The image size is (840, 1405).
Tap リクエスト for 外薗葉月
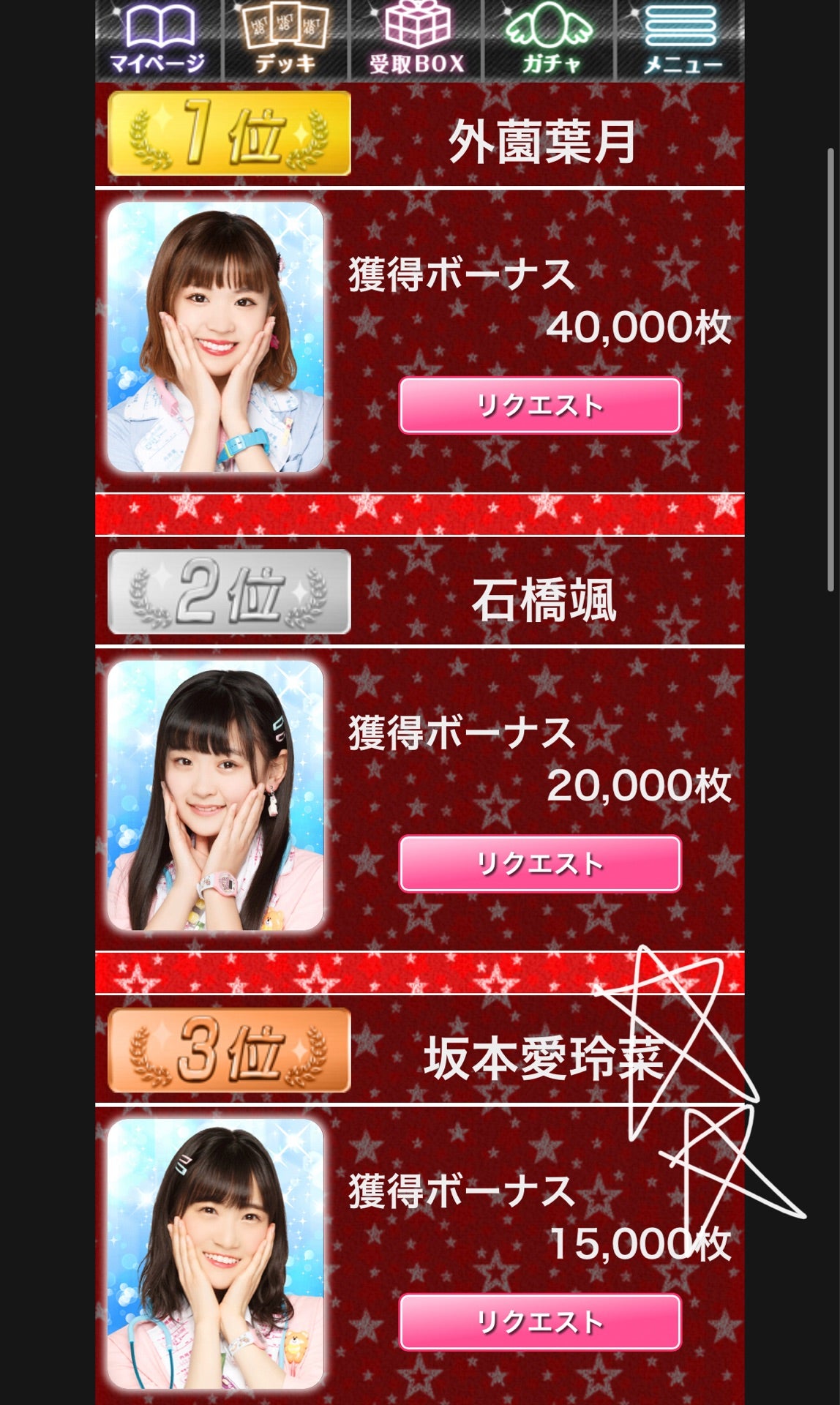click(540, 405)
